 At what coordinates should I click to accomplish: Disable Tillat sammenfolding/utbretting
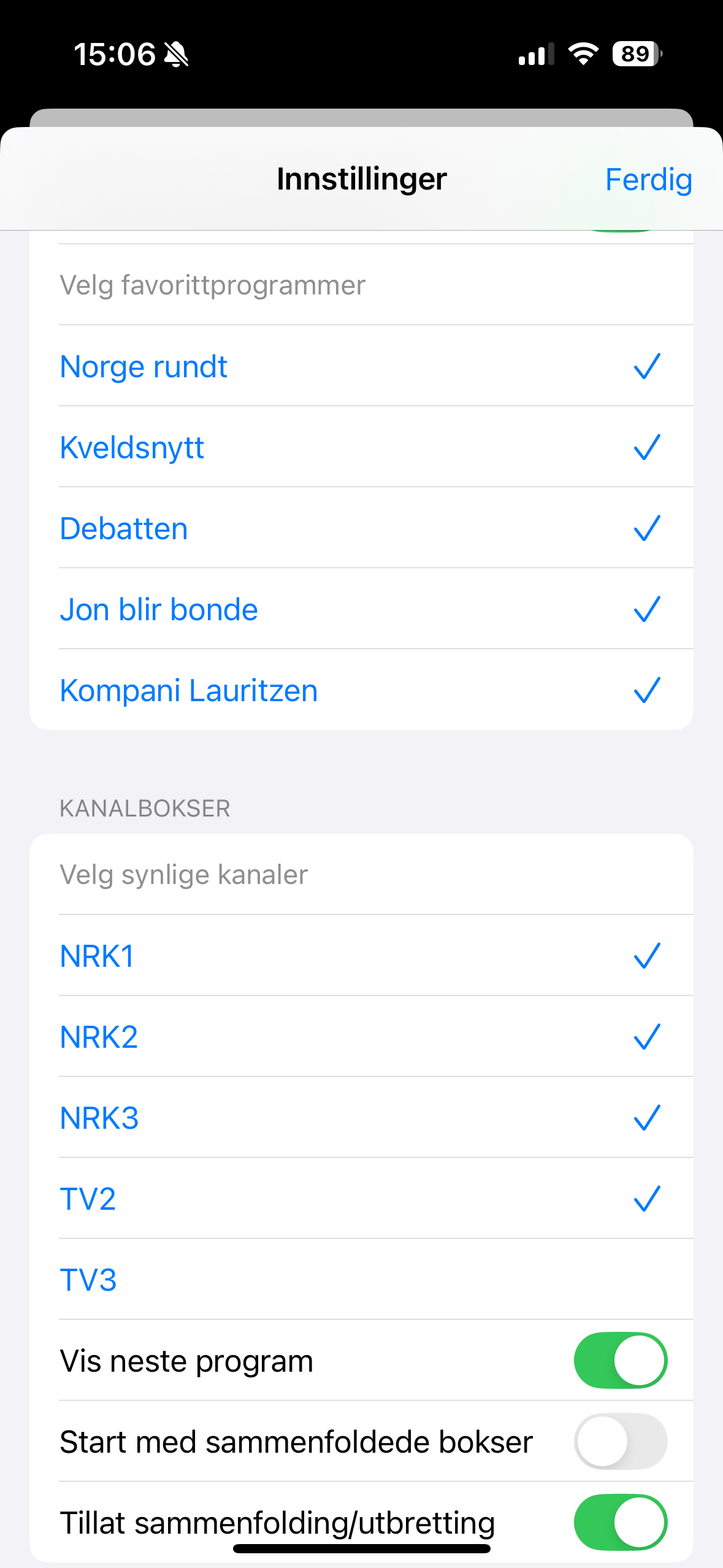coord(619,1522)
